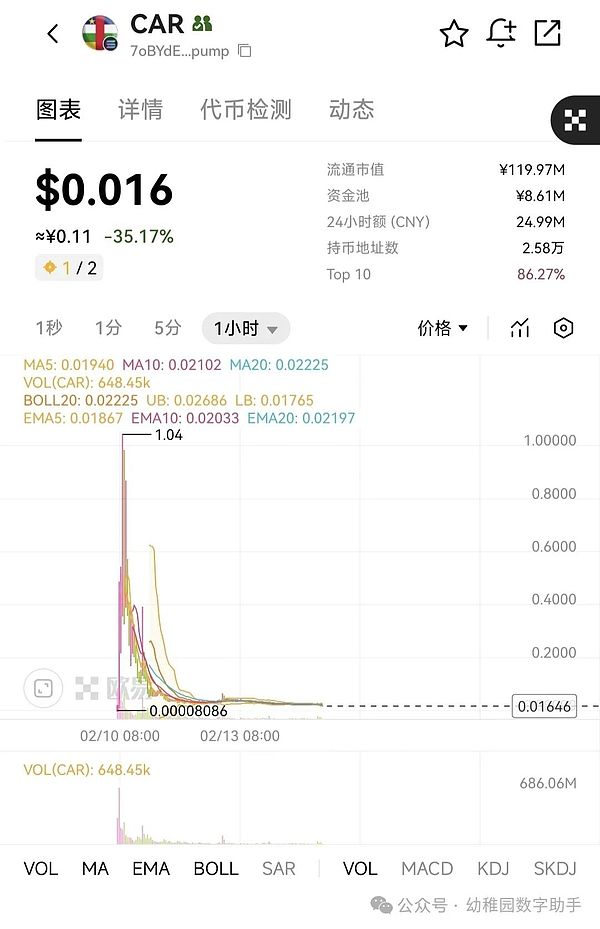Screen dimensions: 600x929
Task: Toggle the MA overlay indicator
Action: click(x=95, y=868)
